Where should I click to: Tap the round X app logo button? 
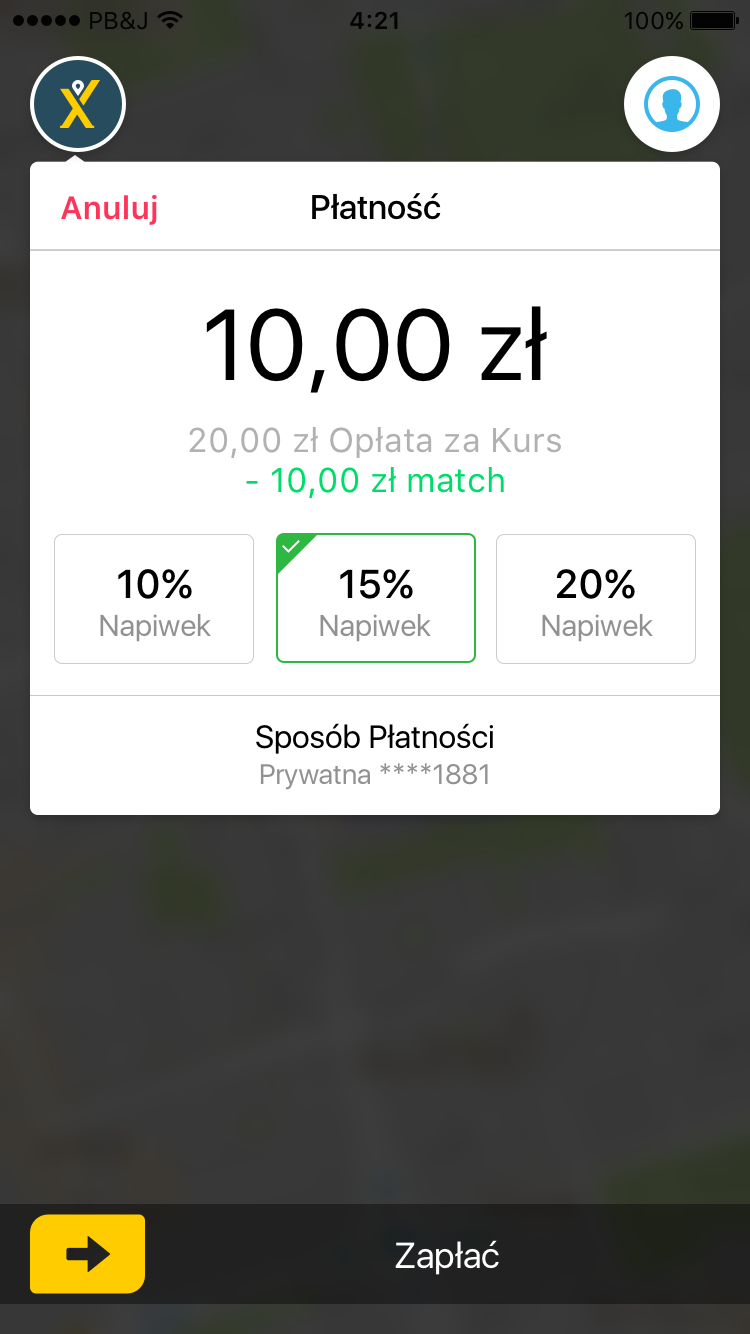pos(78,104)
